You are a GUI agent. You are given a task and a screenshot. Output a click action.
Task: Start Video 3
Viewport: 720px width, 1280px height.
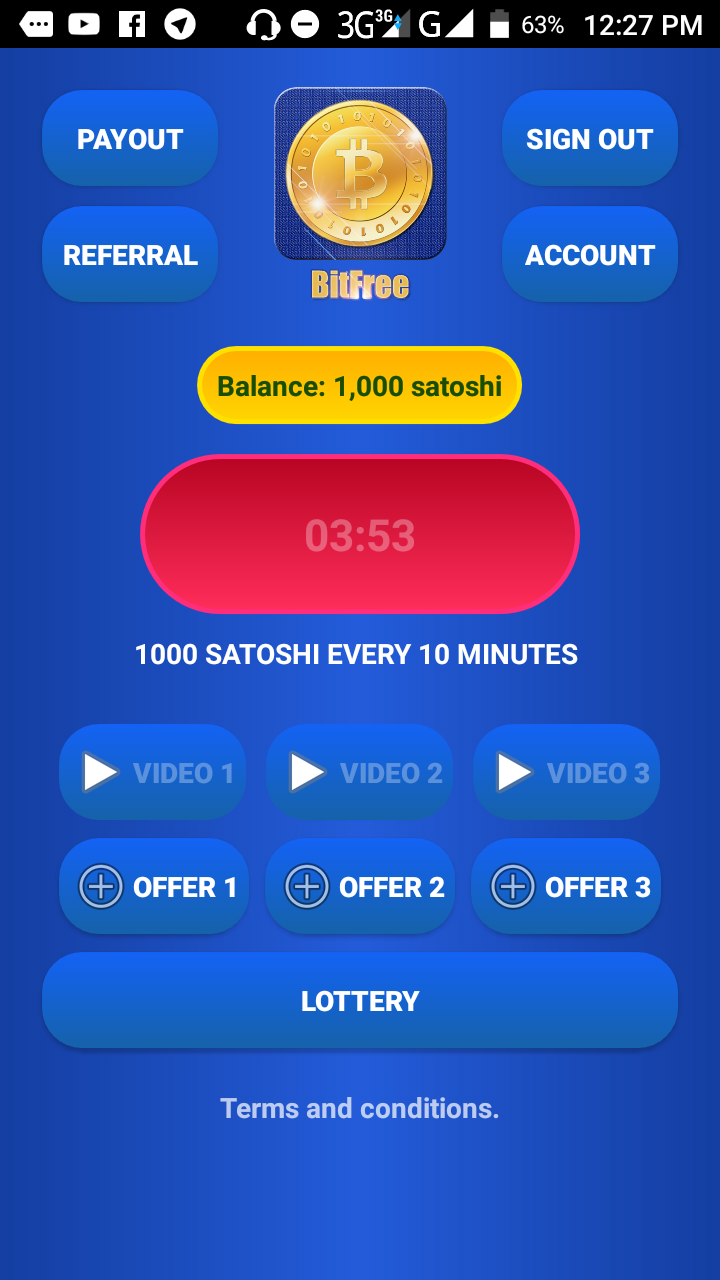(x=566, y=772)
